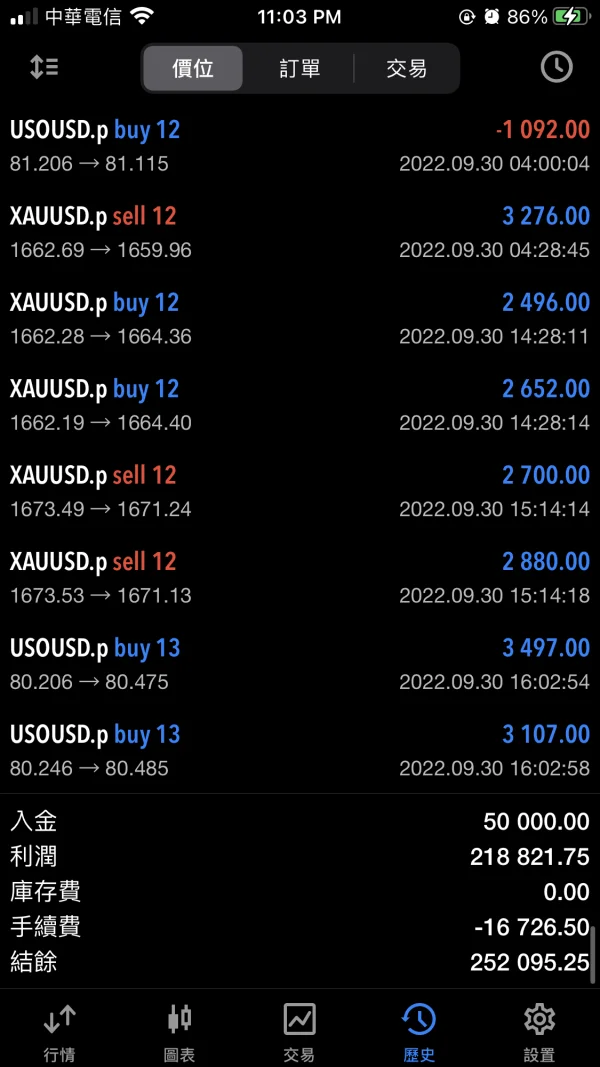Tap USOUSD.p buy 13 trade with 3 107.00 profit
The width and height of the screenshot is (600, 1067).
click(x=300, y=750)
